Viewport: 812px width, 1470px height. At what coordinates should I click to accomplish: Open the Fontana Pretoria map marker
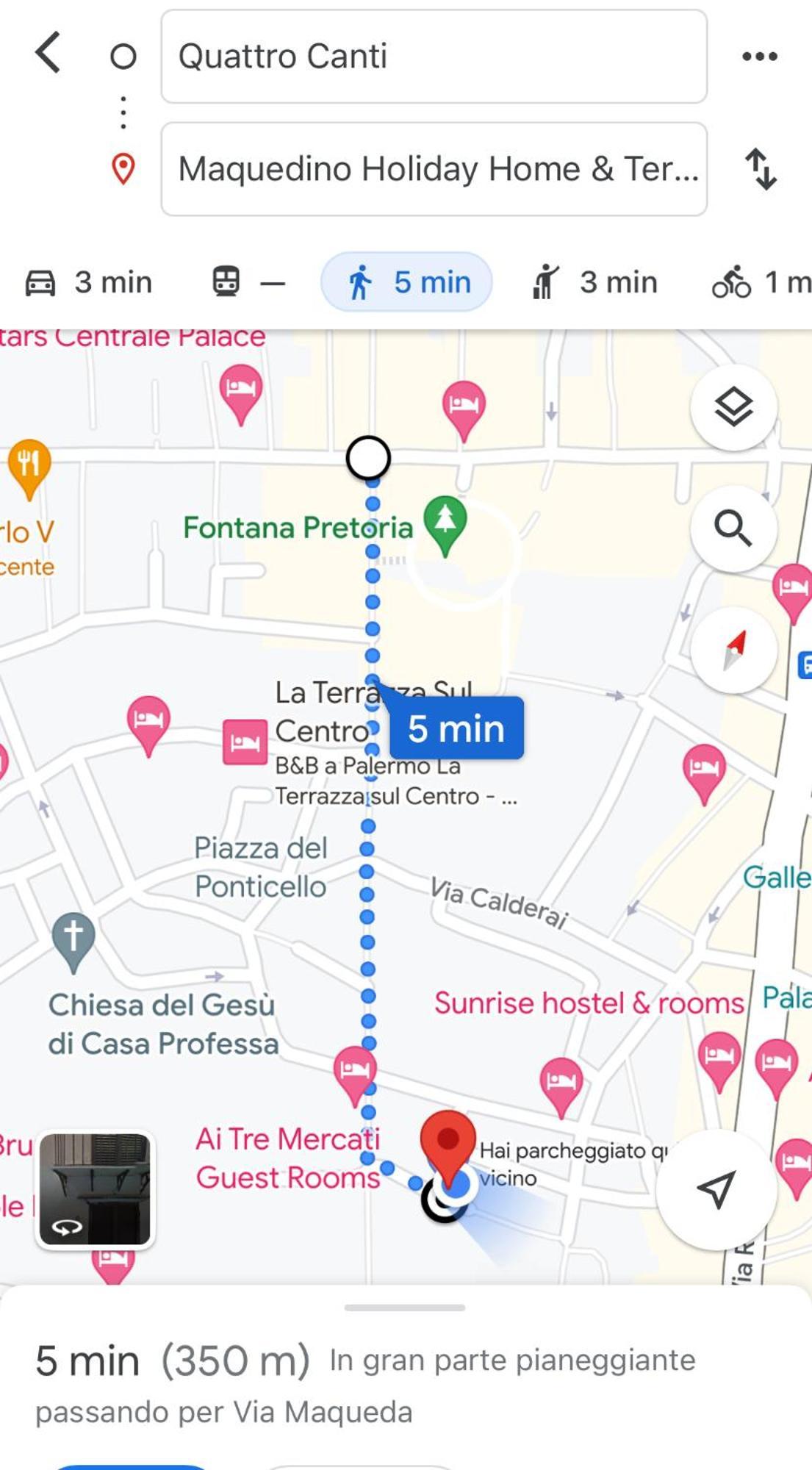(445, 523)
